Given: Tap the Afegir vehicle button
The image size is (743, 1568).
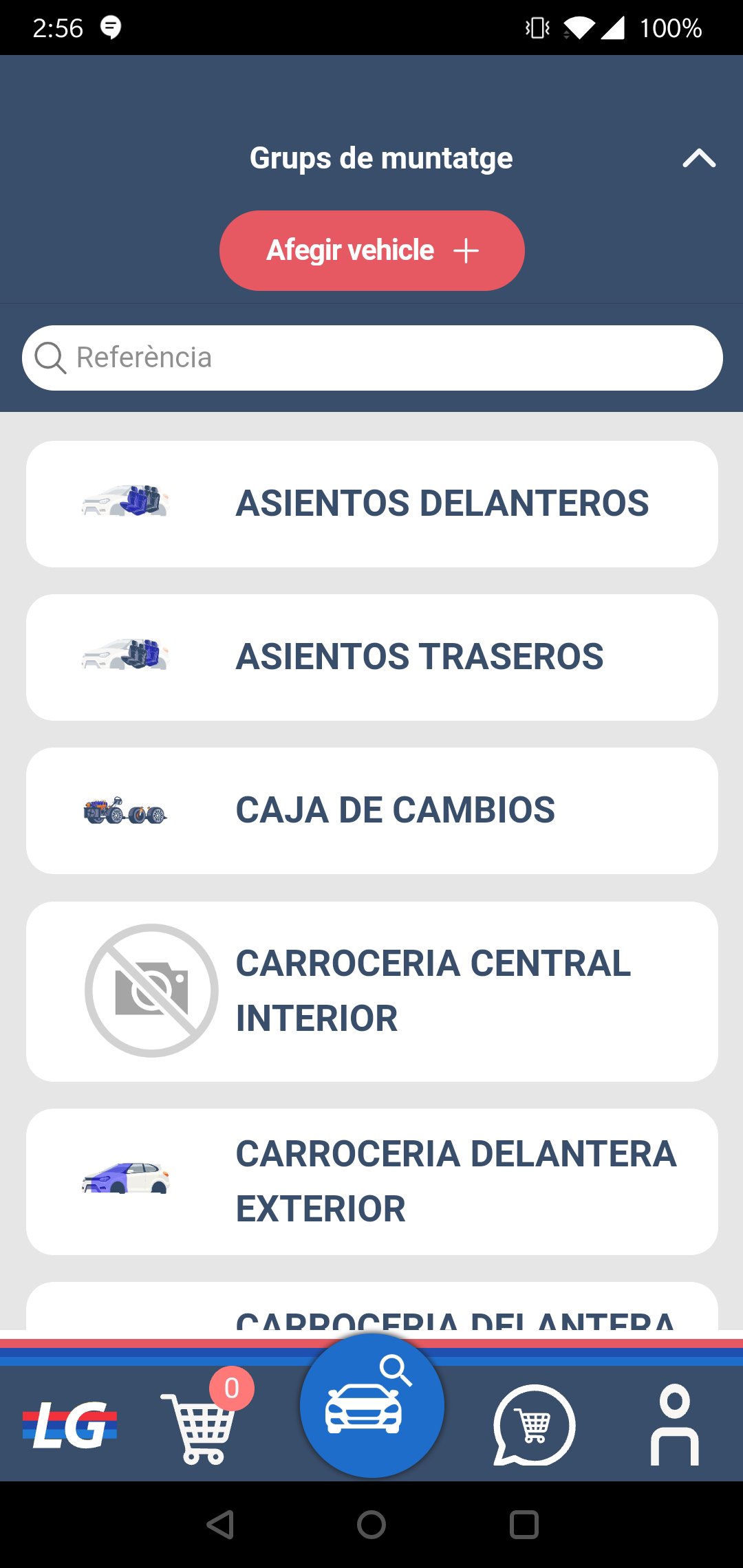Looking at the screenshot, I should click(x=371, y=250).
